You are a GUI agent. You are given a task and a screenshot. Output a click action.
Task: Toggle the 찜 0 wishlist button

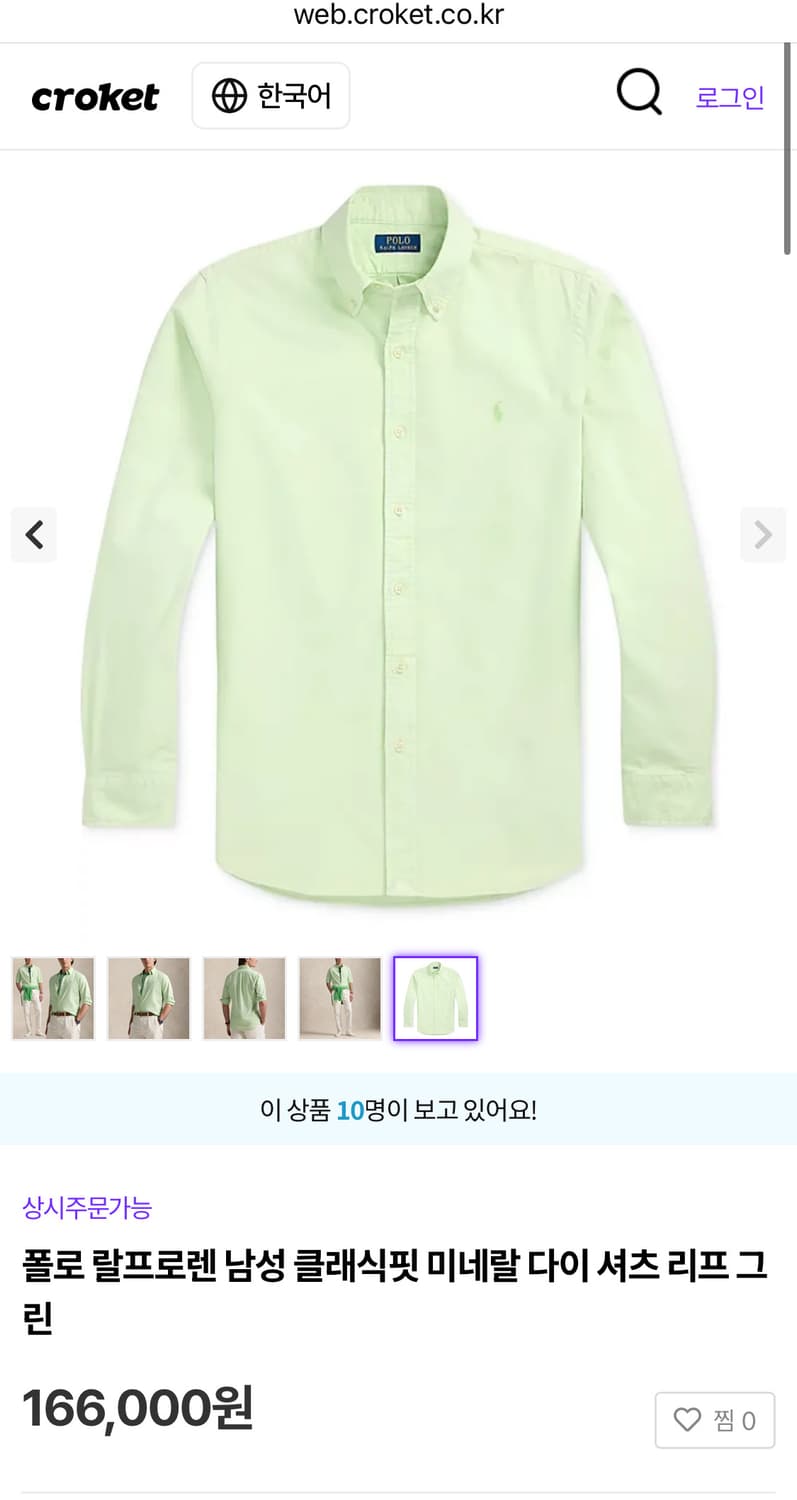point(714,1420)
